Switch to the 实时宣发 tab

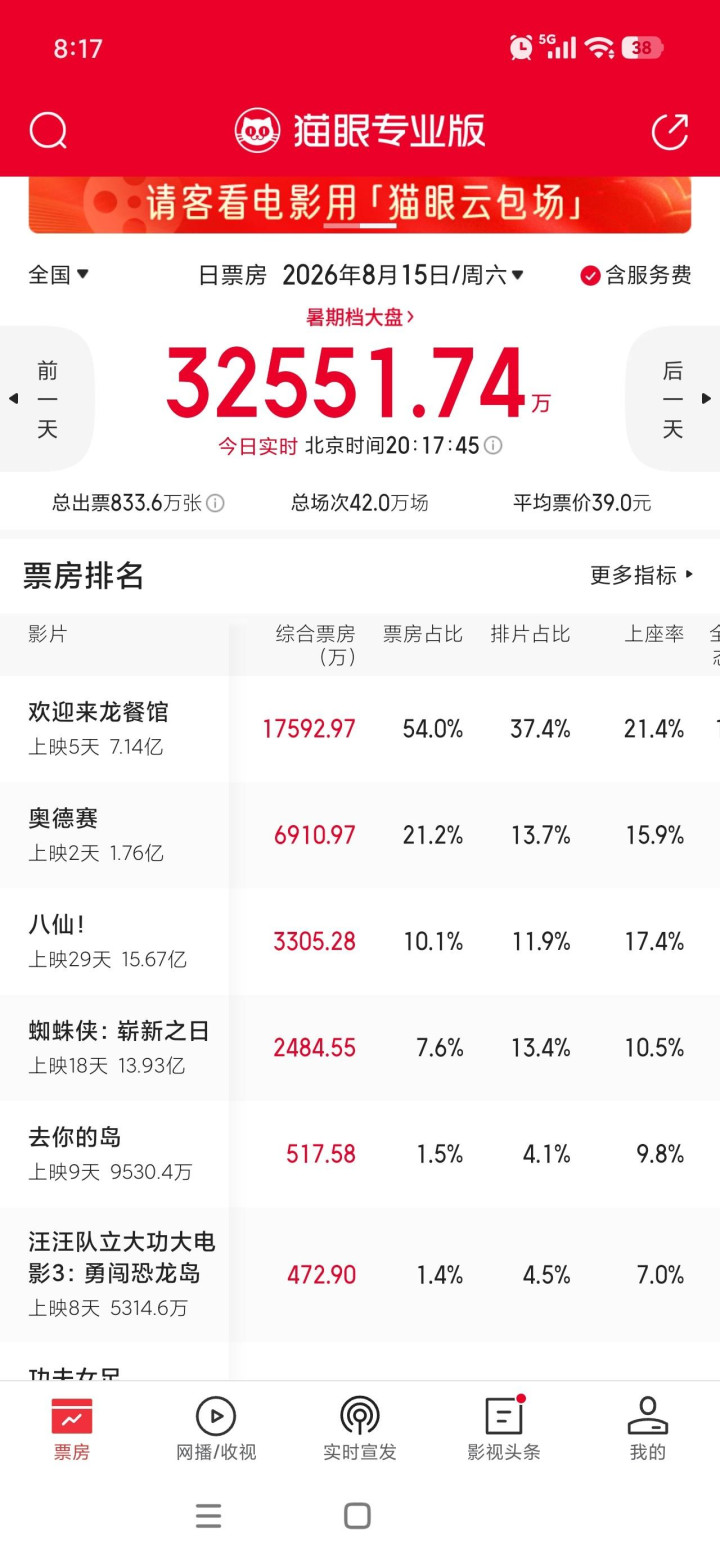click(360, 1429)
